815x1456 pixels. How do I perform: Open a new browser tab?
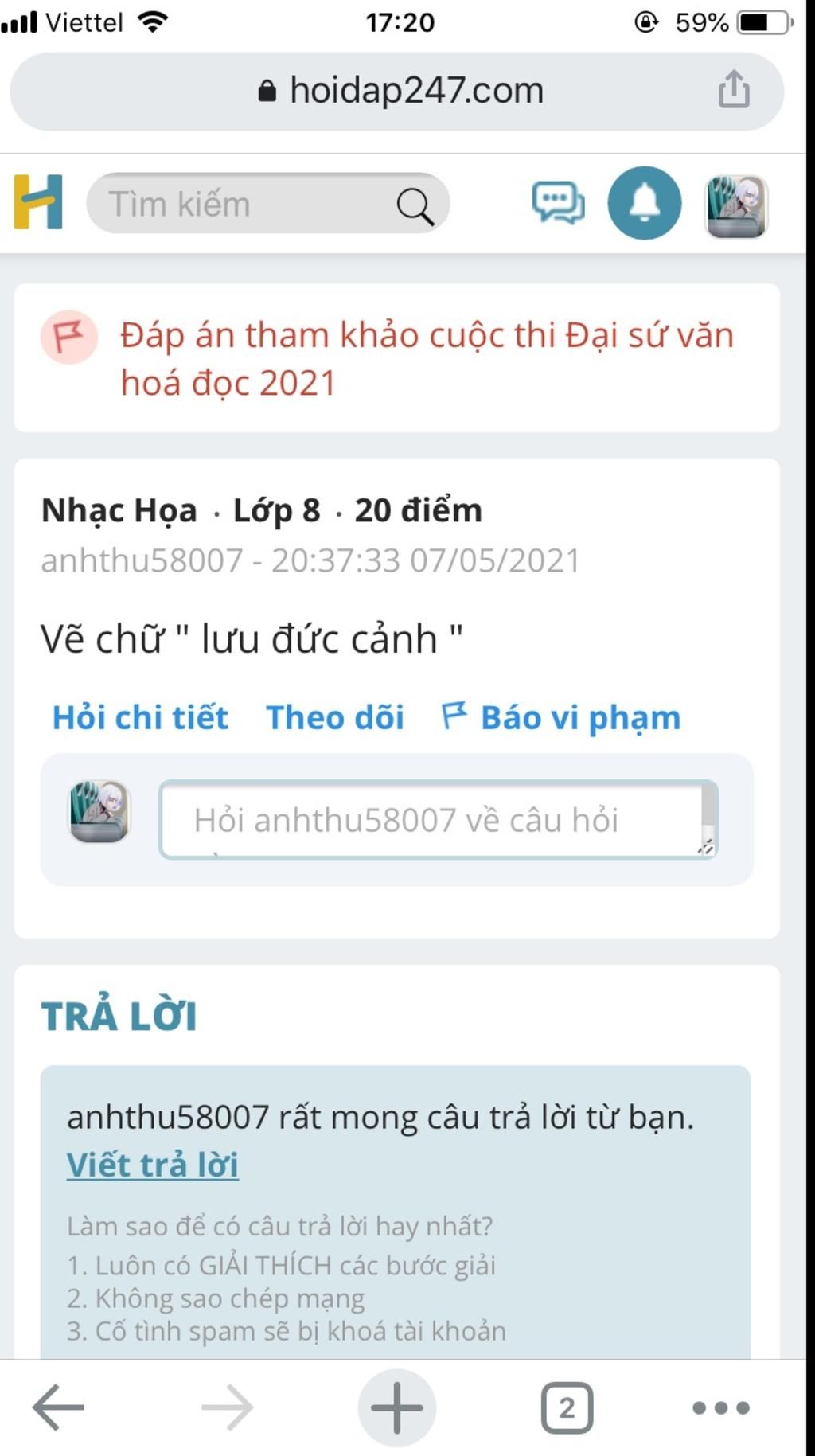coord(396,1407)
